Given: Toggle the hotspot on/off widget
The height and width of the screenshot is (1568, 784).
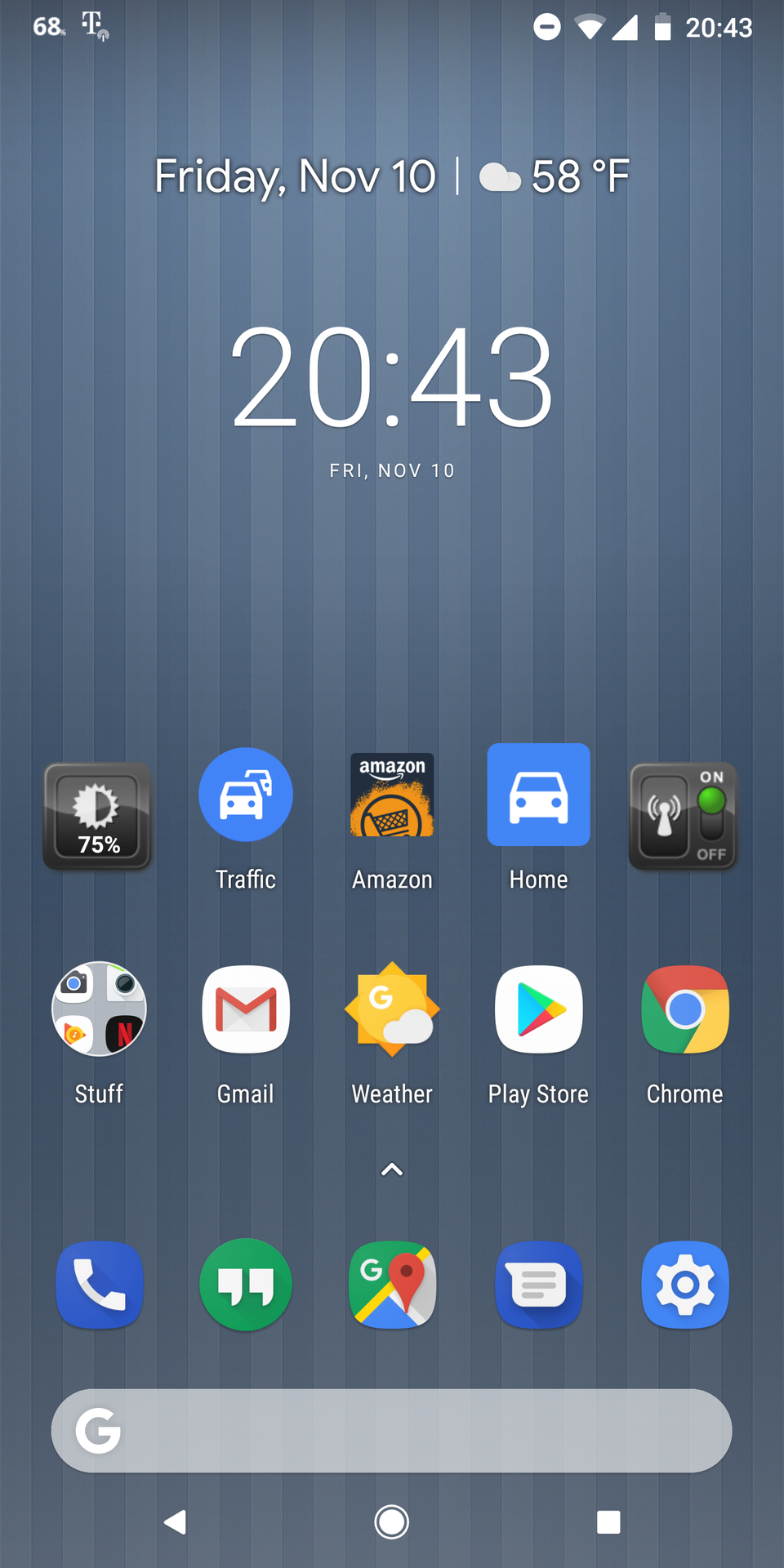Looking at the screenshot, I should [684, 816].
